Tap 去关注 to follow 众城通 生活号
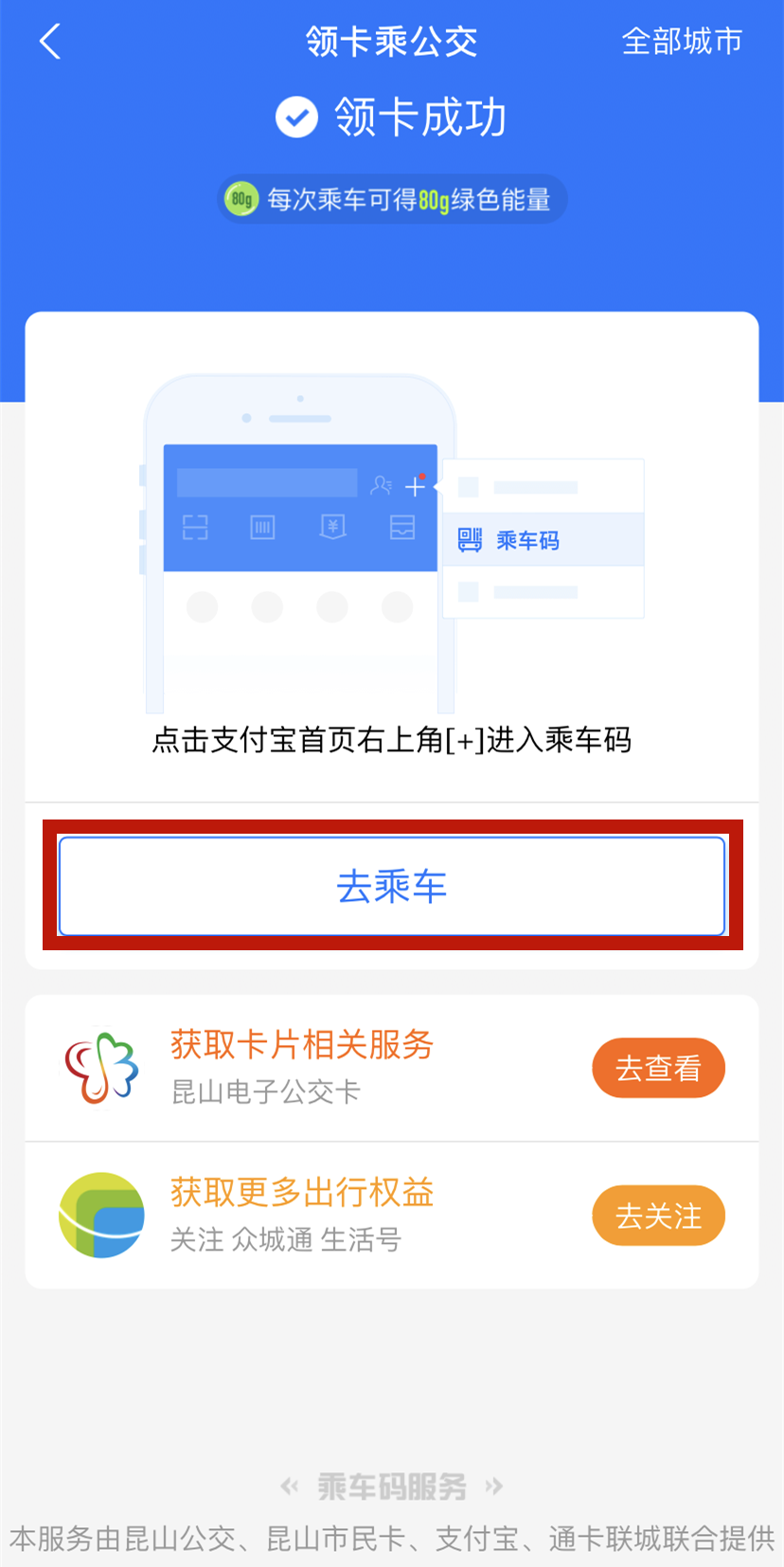This screenshot has height=1567, width=784. [x=658, y=1216]
